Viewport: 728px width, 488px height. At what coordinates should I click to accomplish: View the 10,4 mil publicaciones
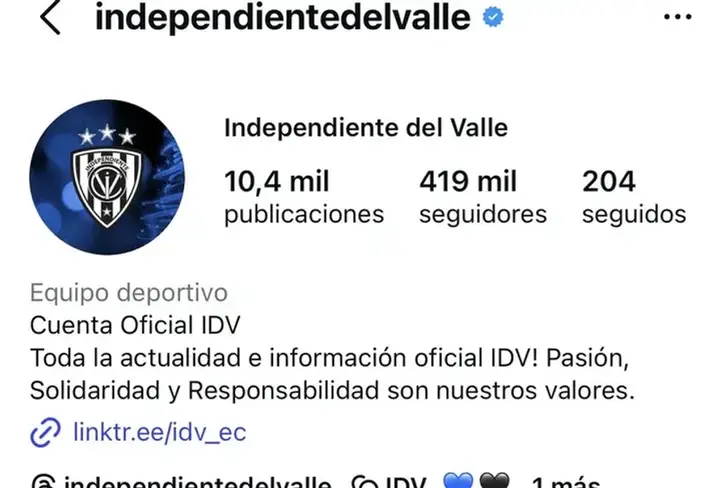tap(303, 197)
